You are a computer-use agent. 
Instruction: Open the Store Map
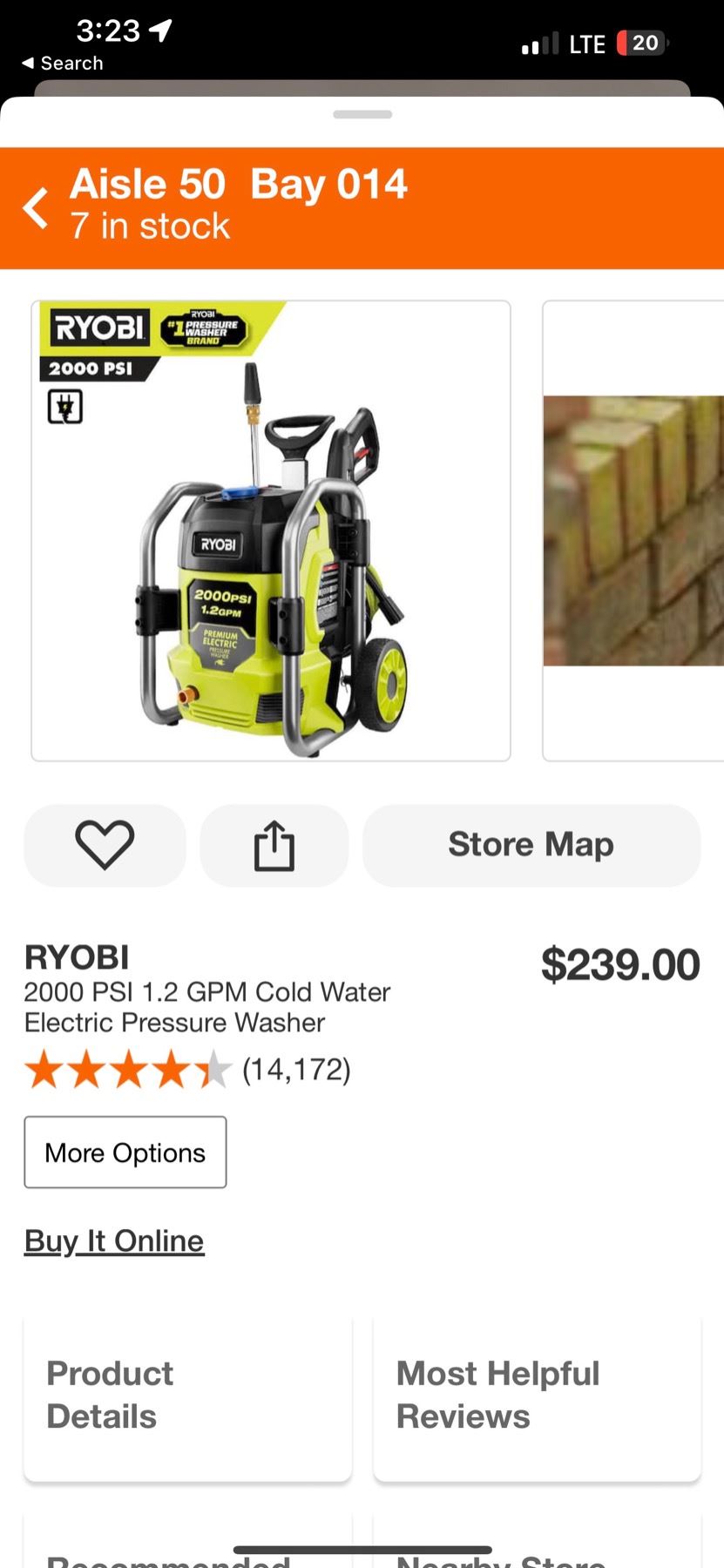tap(531, 845)
